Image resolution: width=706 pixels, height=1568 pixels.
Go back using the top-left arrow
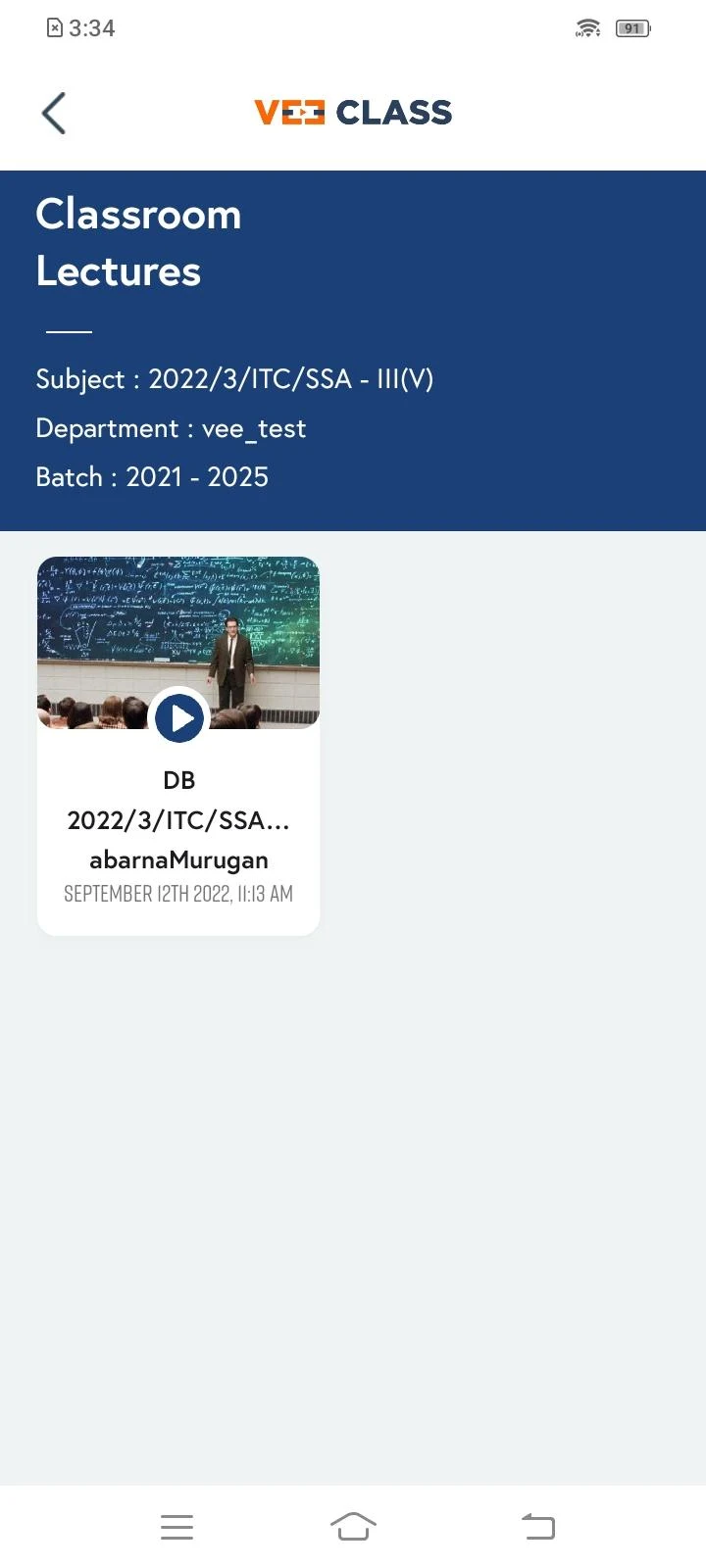[x=54, y=114]
